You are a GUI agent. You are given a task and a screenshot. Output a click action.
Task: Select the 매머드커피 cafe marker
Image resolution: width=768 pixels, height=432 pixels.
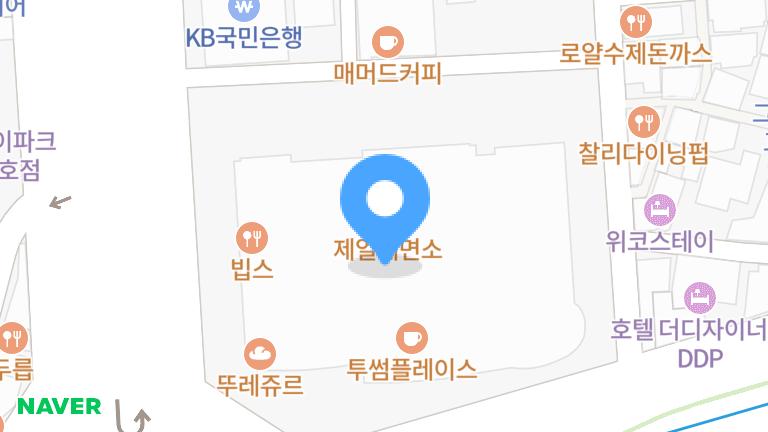click(x=387, y=43)
